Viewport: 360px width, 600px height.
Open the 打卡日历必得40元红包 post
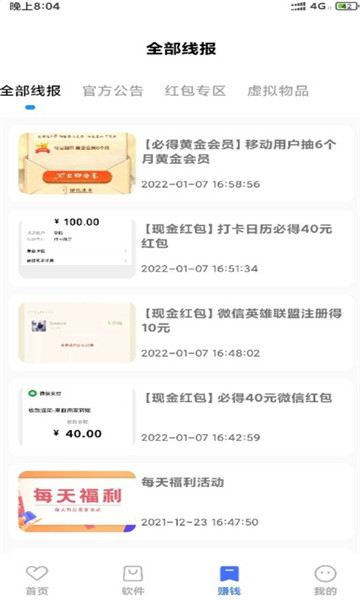click(x=181, y=248)
